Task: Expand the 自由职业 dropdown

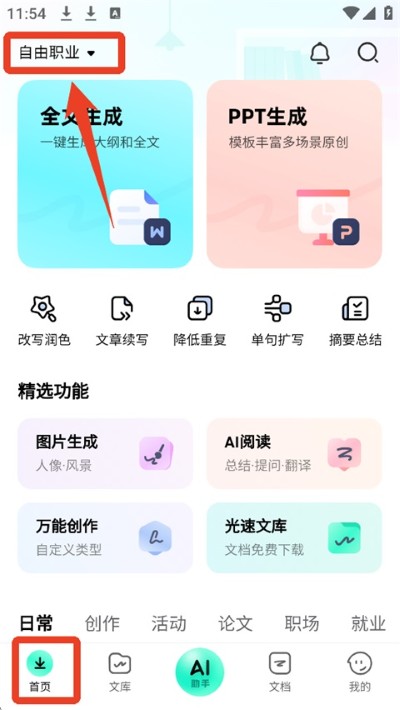Action: click(x=57, y=53)
